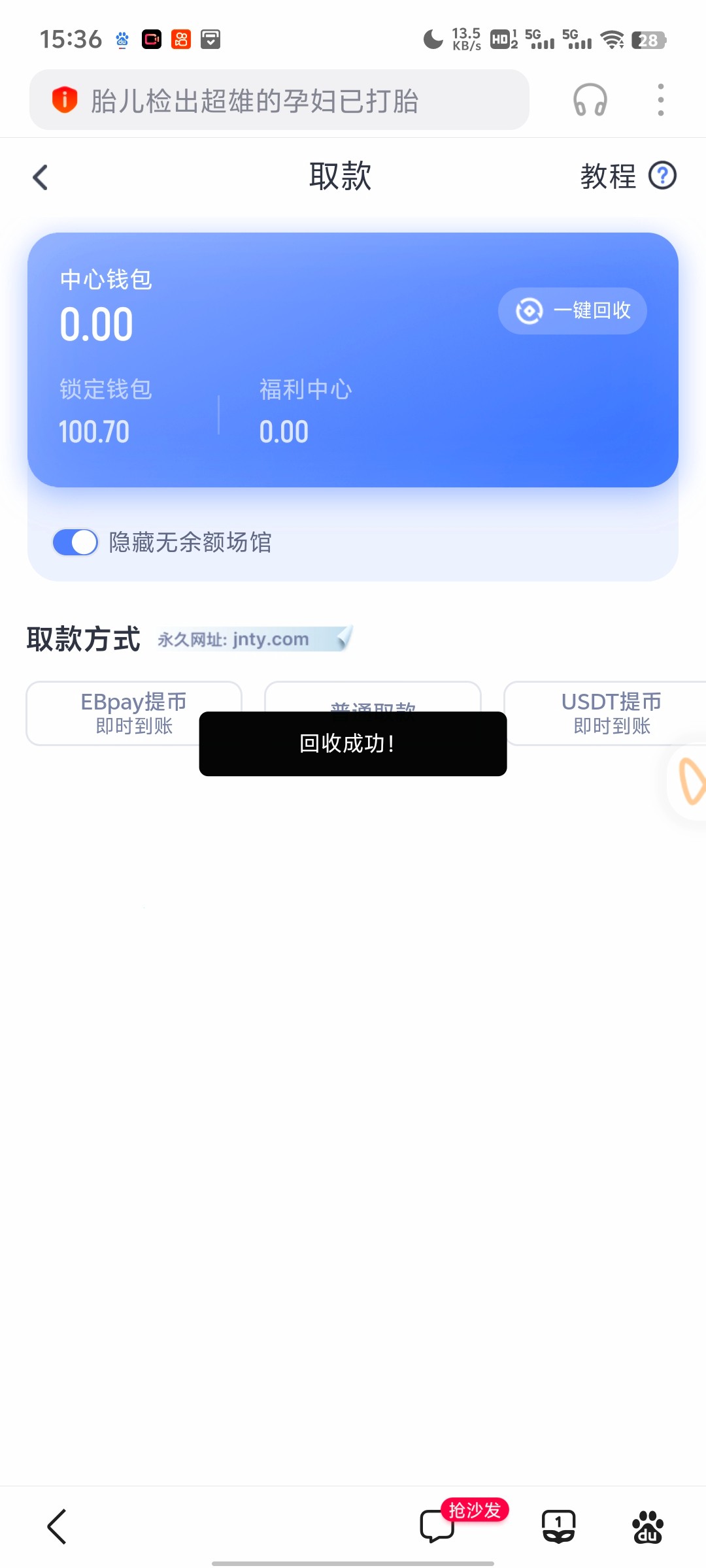
Task: Tap the red alert shield icon in search bar
Action: point(63,100)
